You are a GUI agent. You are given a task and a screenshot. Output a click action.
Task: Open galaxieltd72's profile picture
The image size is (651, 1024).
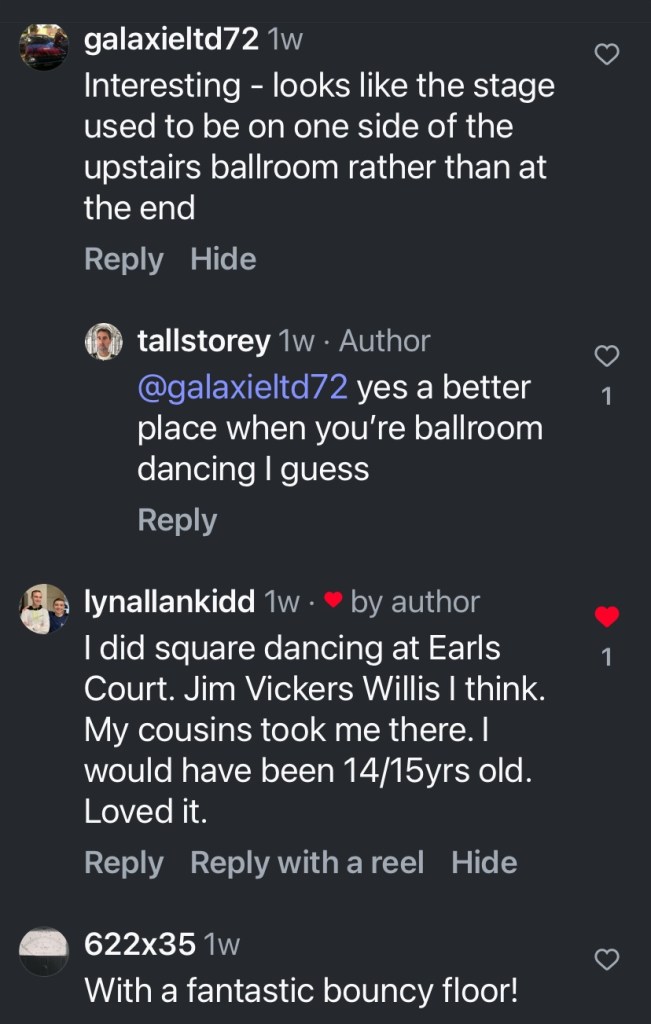[44, 48]
